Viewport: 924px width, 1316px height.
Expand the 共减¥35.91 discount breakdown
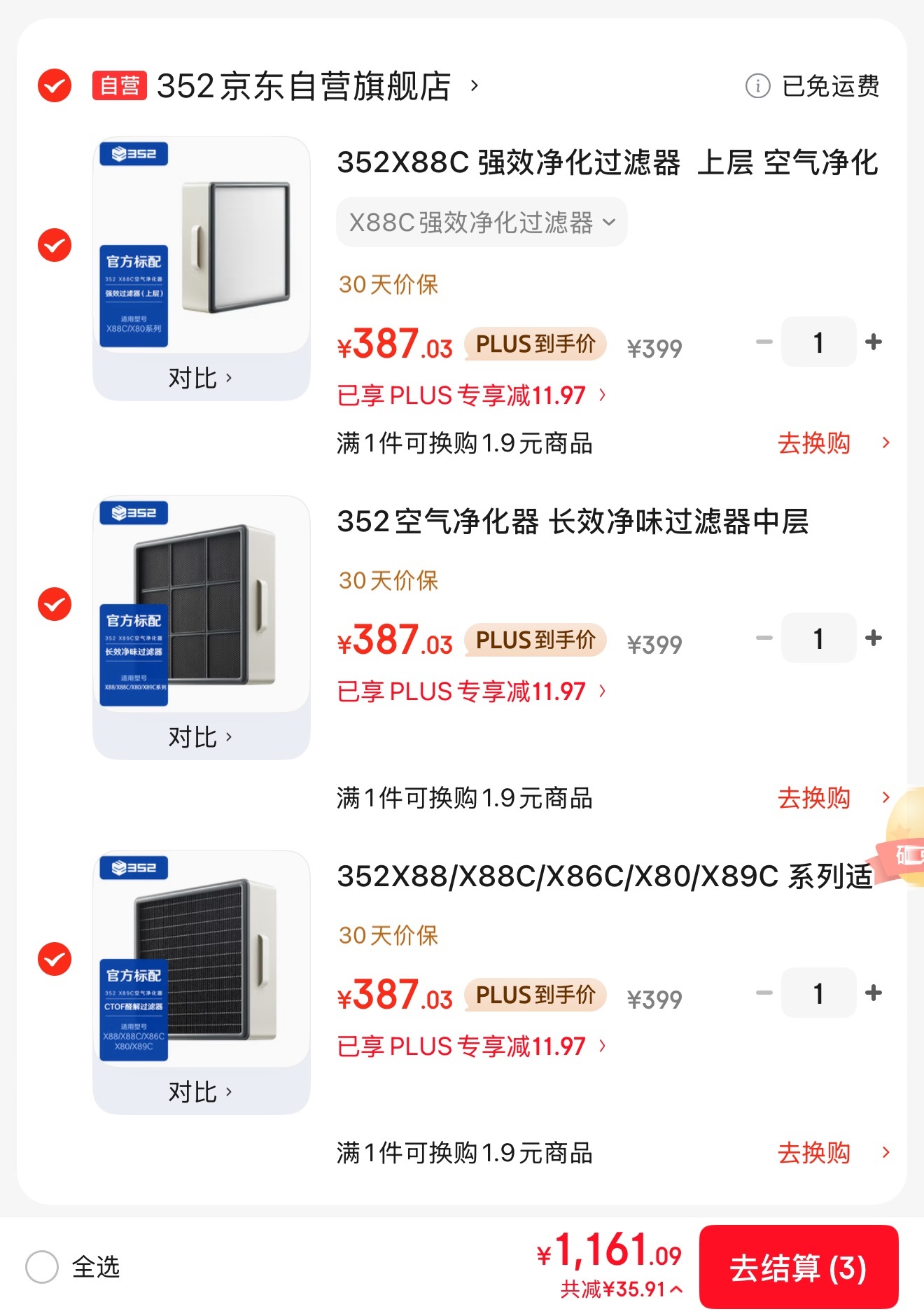pos(620,1289)
